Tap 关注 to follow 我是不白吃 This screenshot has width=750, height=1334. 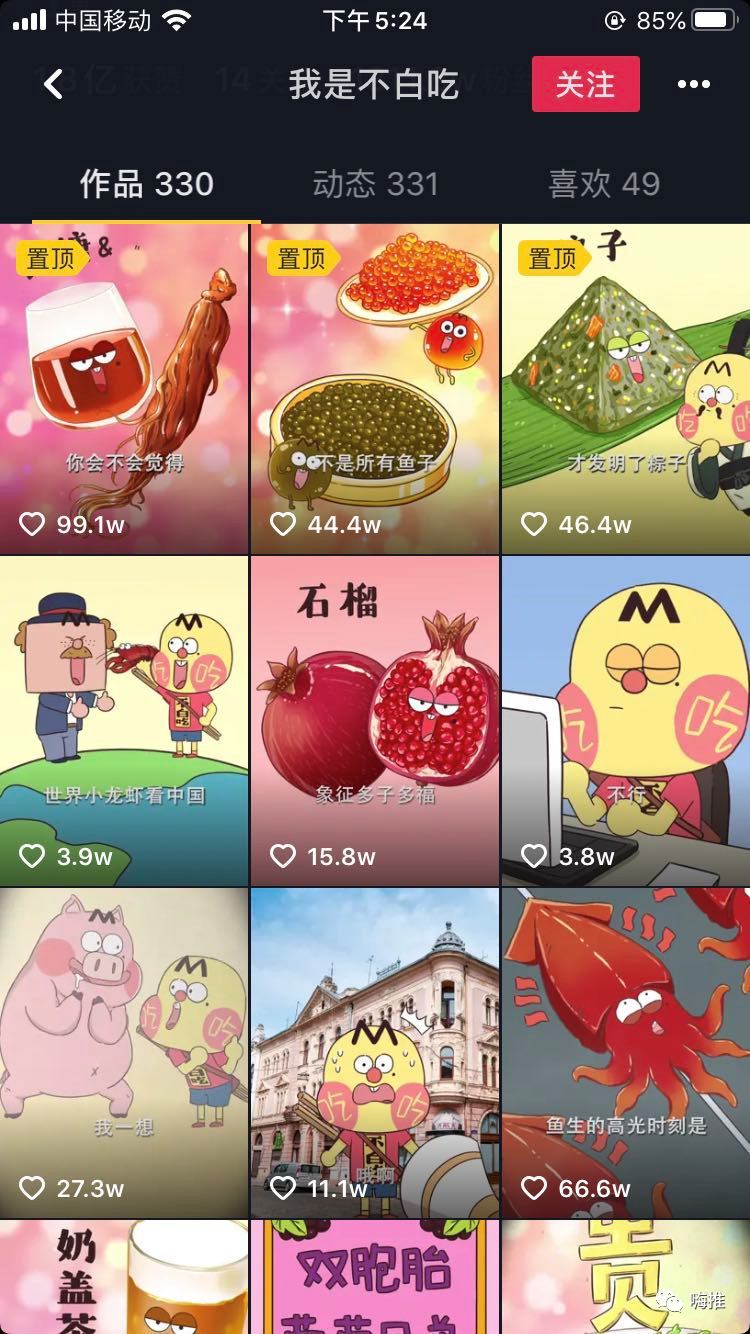(x=585, y=84)
